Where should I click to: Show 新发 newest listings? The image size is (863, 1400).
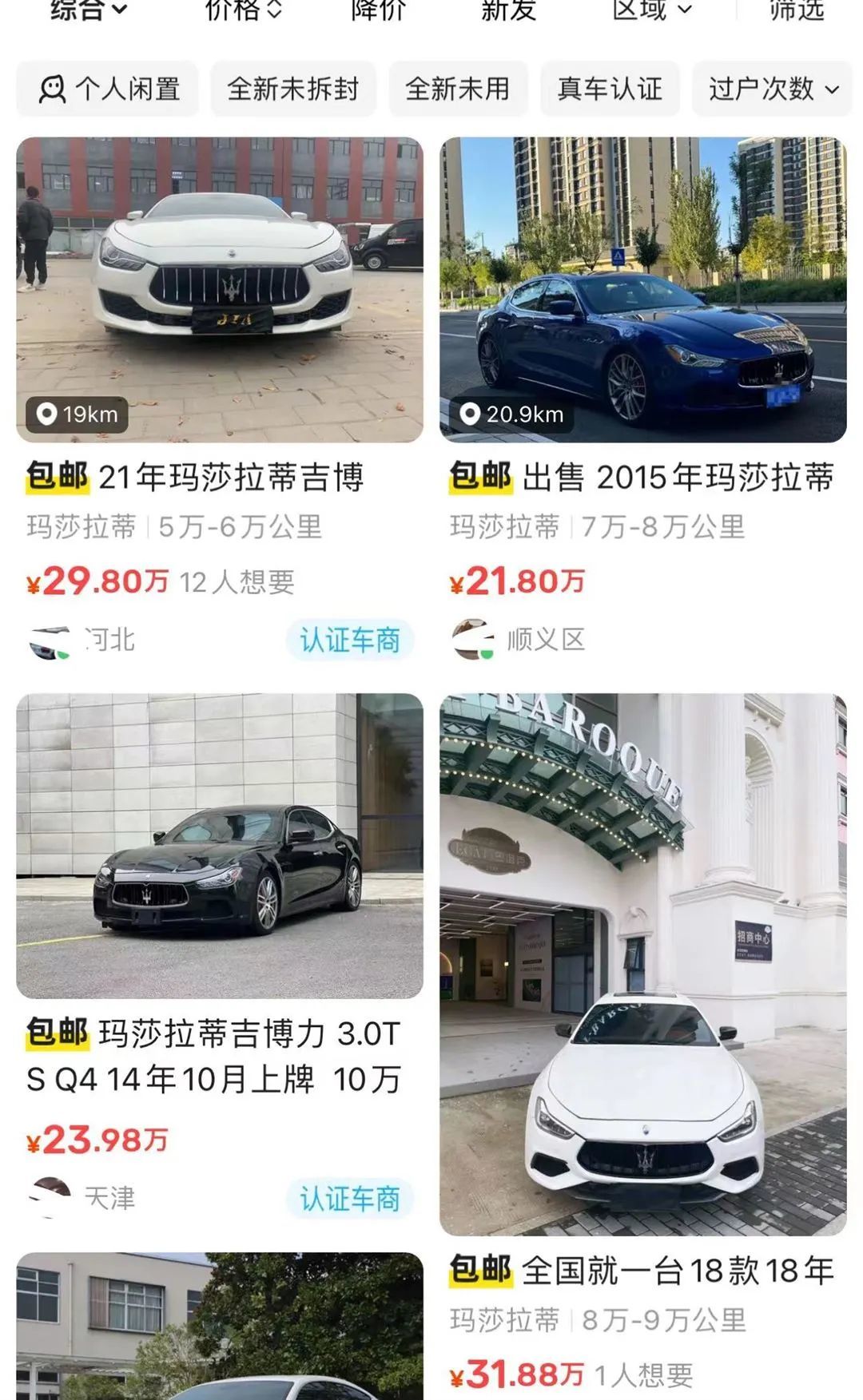508,10
